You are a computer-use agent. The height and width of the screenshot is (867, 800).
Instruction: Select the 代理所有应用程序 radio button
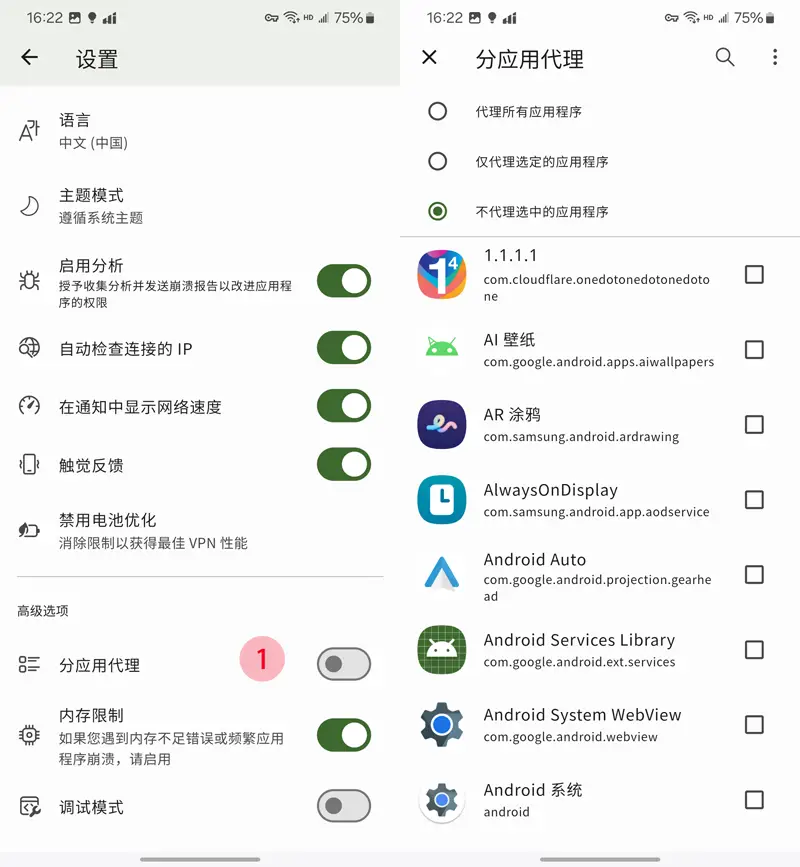tap(437, 112)
